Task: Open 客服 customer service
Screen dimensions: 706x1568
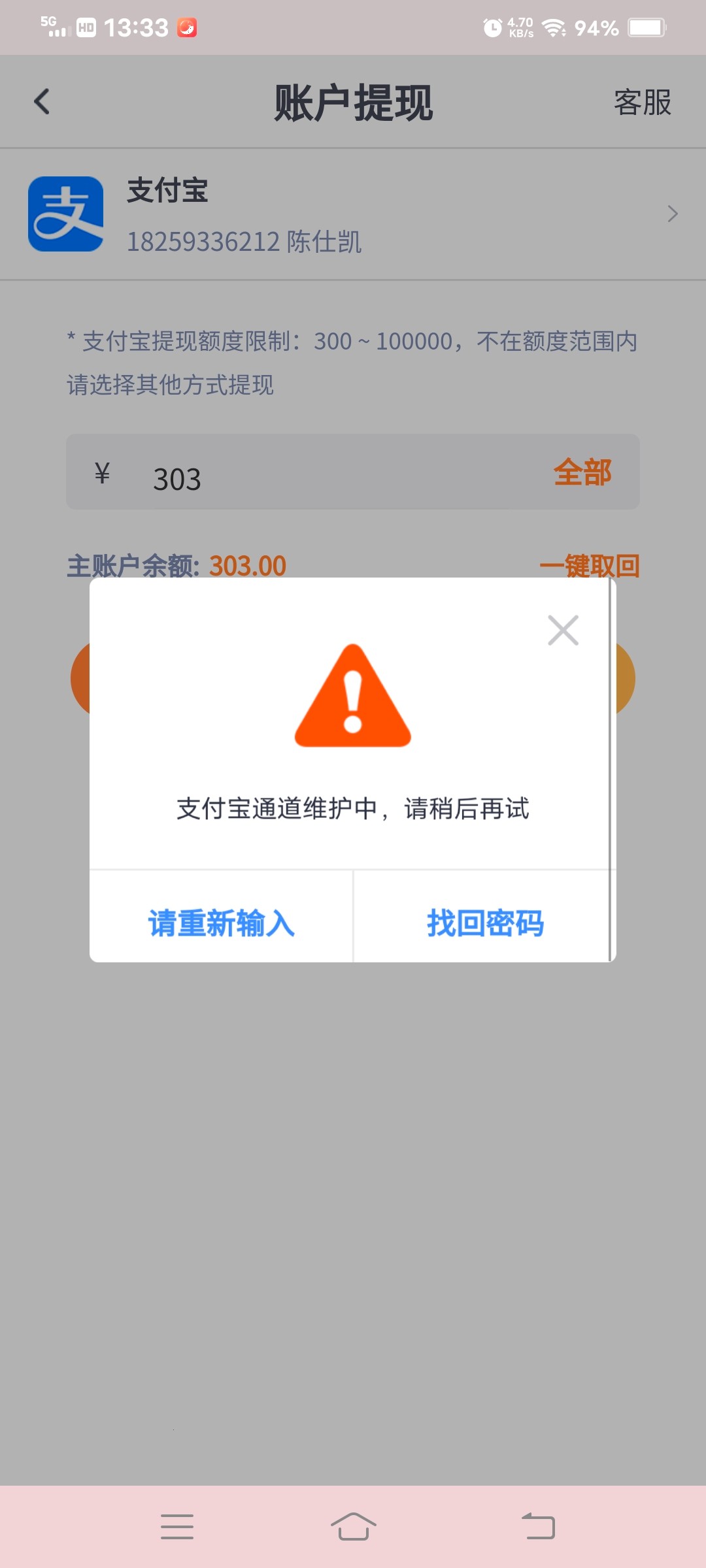Action: click(x=642, y=103)
